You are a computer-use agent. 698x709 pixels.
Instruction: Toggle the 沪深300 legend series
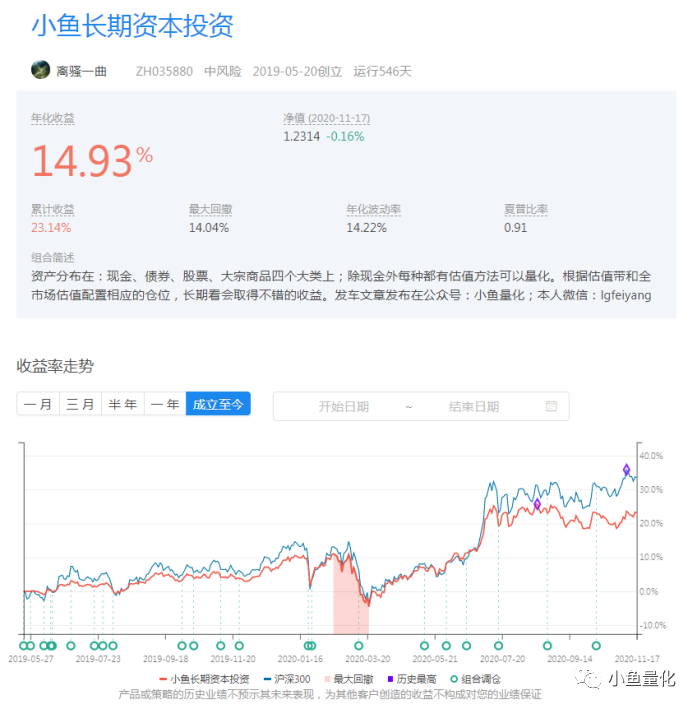287,679
